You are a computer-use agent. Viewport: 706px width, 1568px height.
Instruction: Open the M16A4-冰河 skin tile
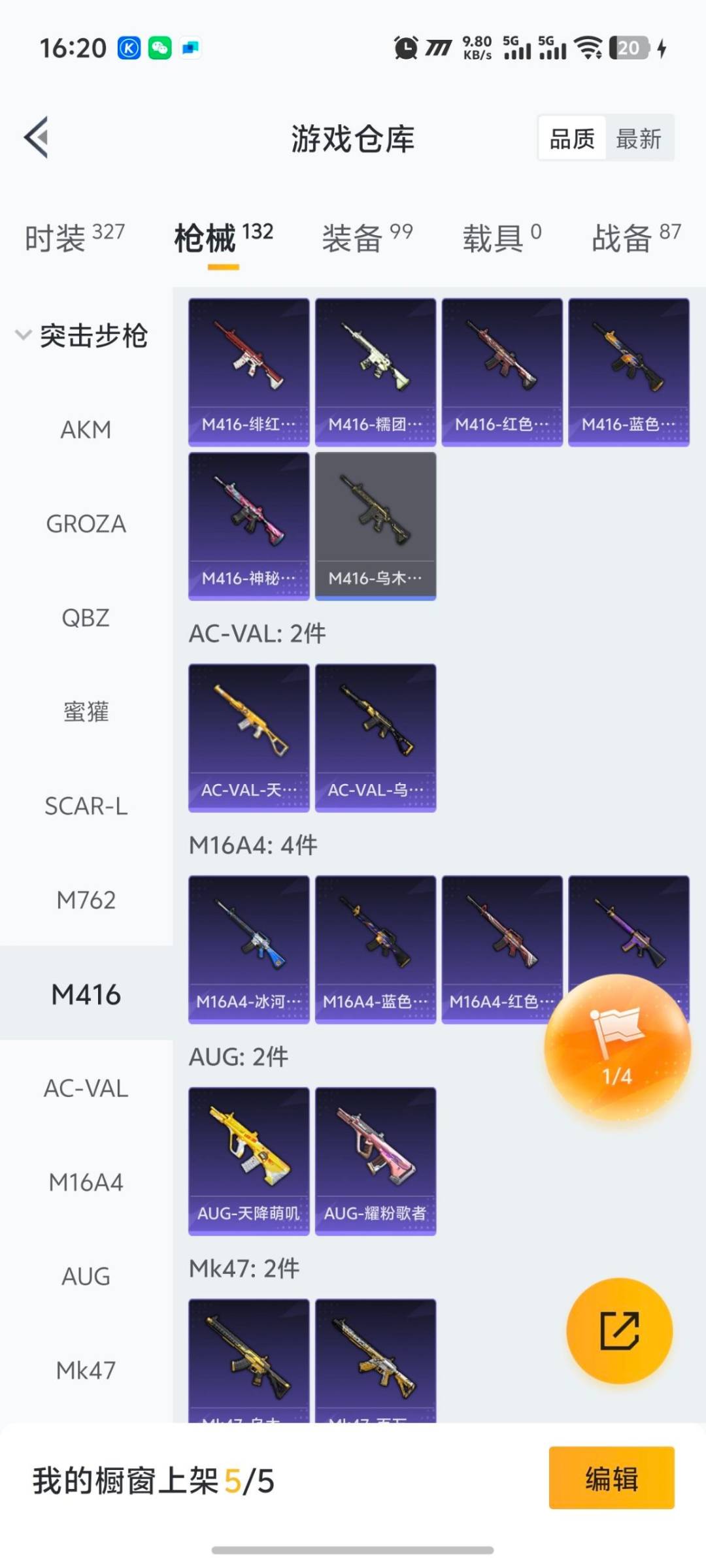[248, 949]
